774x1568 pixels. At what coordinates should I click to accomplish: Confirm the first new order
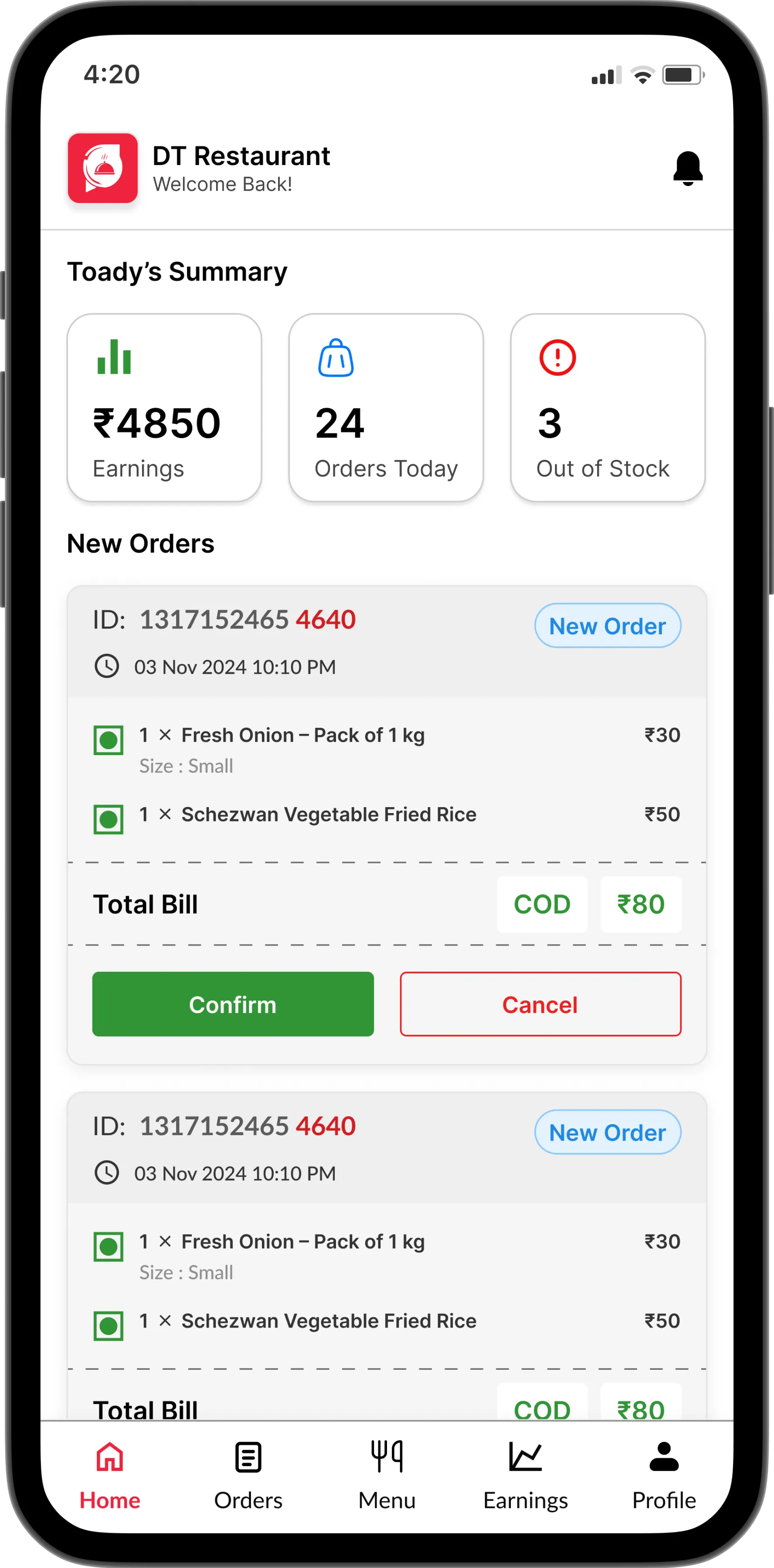coord(233,1004)
